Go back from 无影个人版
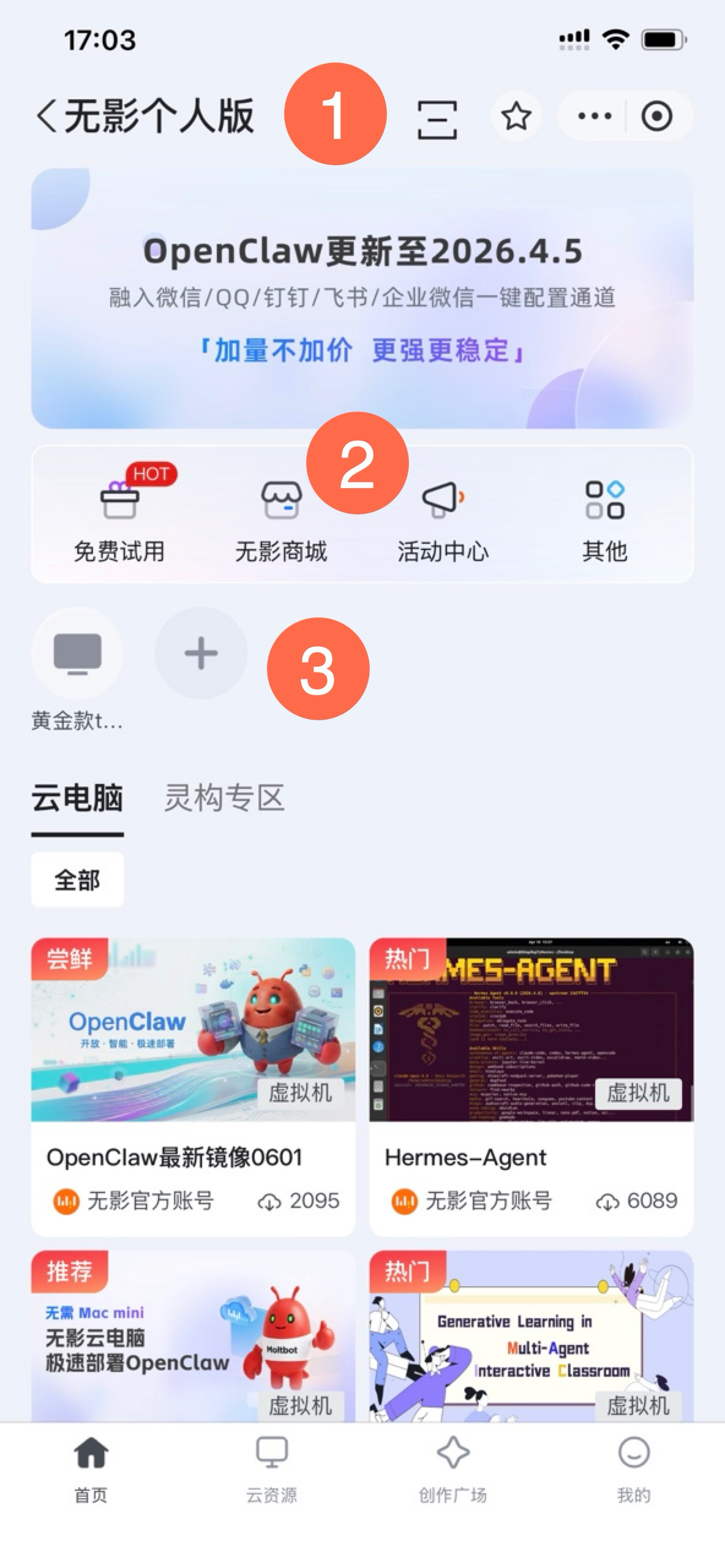The height and width of the screenshot is (1568, 725). tap(48, 116)
